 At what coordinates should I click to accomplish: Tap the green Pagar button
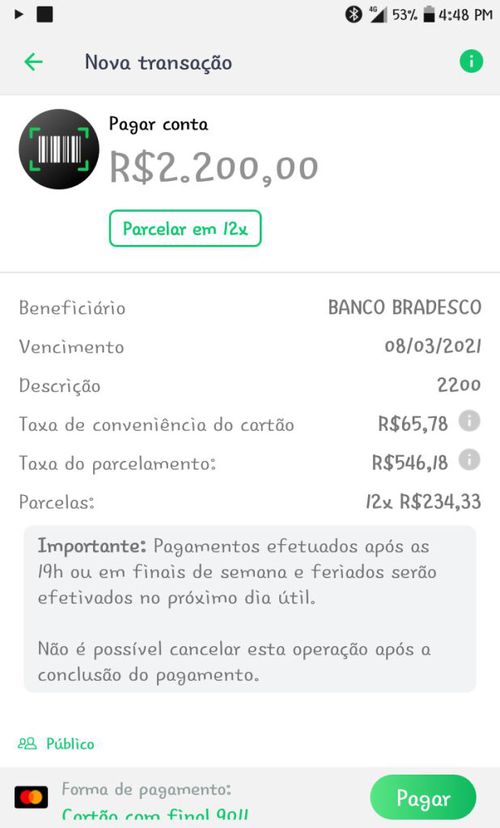(423, 798)
